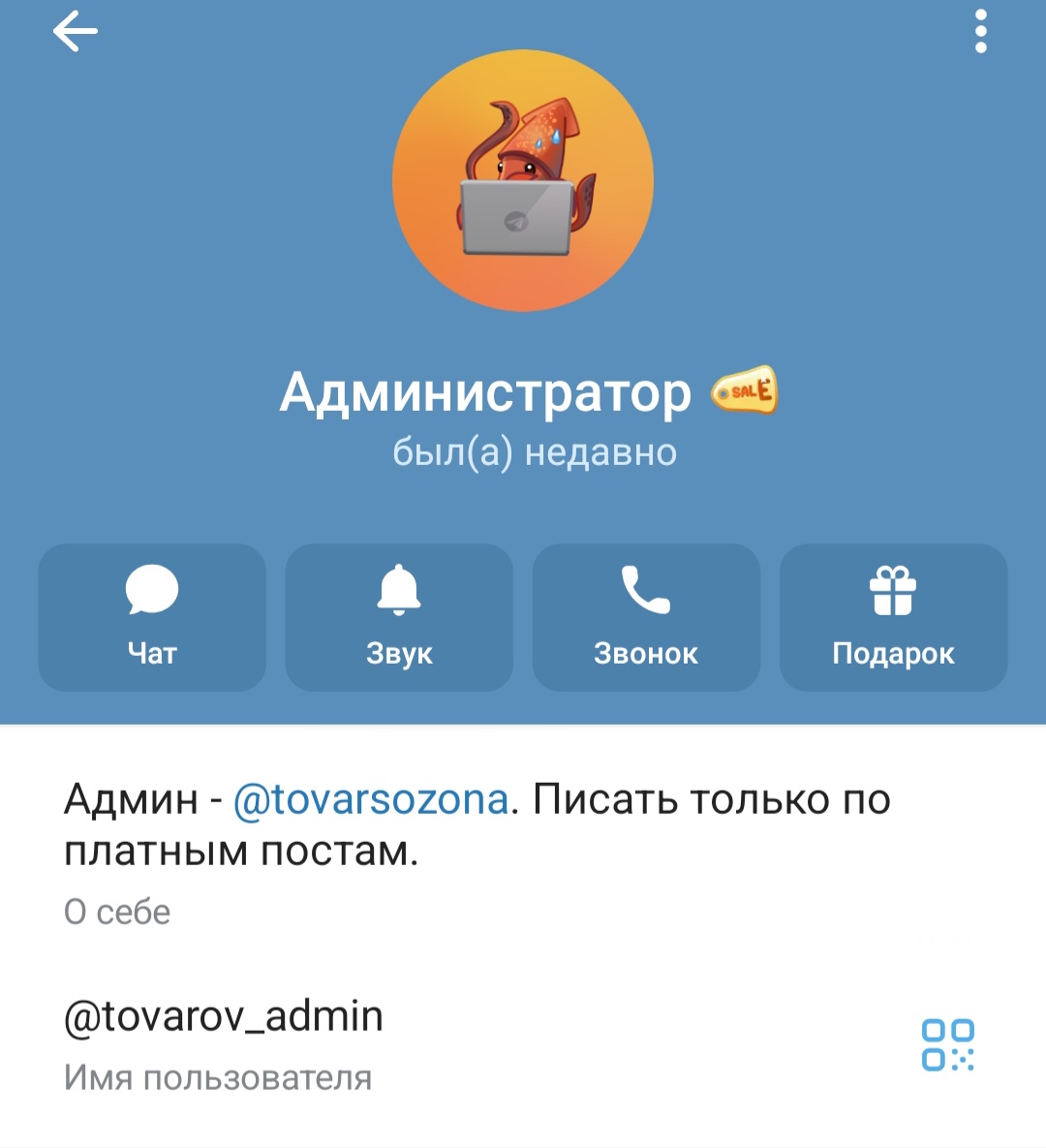The image size is (1046, 1148).
Task: View the squid profile photo
Action: tap(523, 181)
